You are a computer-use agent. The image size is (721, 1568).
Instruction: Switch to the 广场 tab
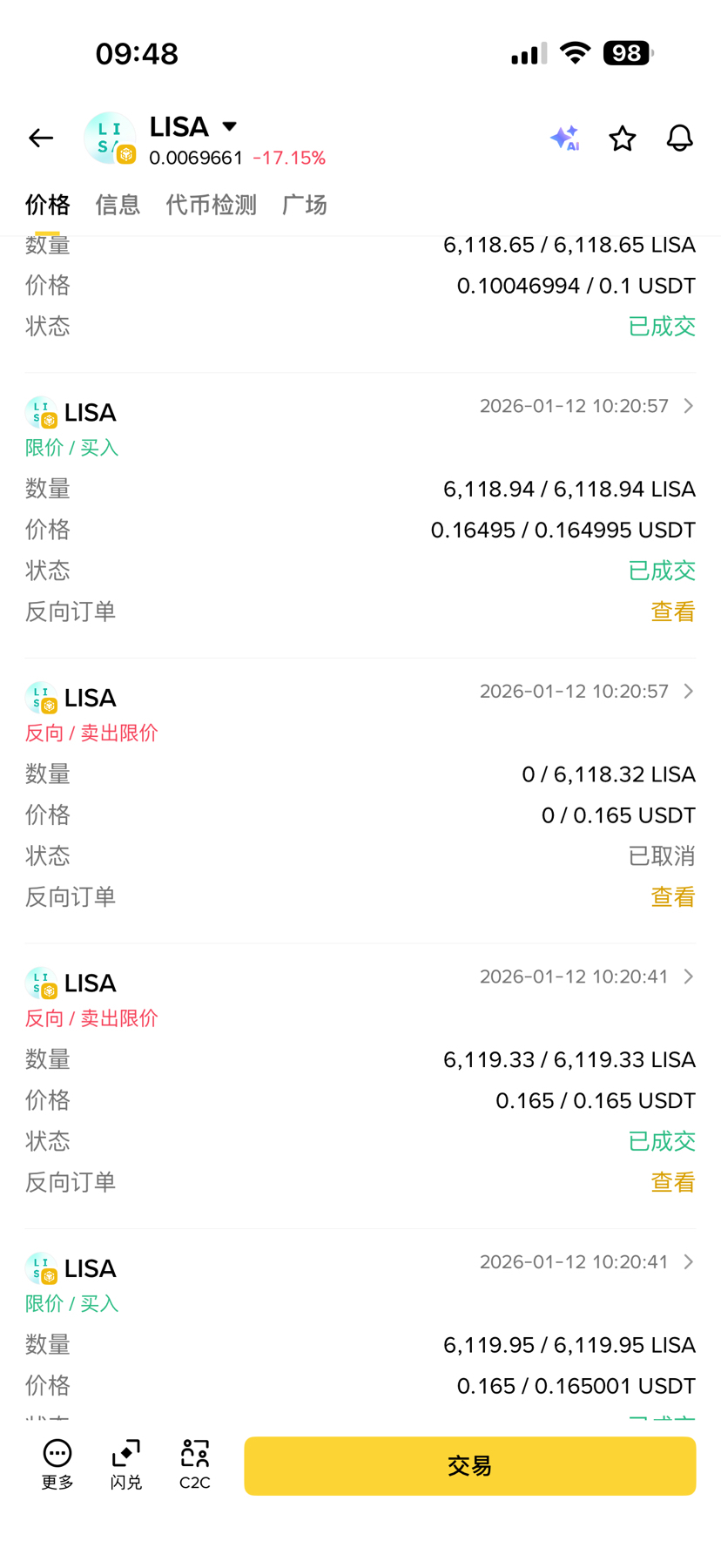click(x=304, y=205)
